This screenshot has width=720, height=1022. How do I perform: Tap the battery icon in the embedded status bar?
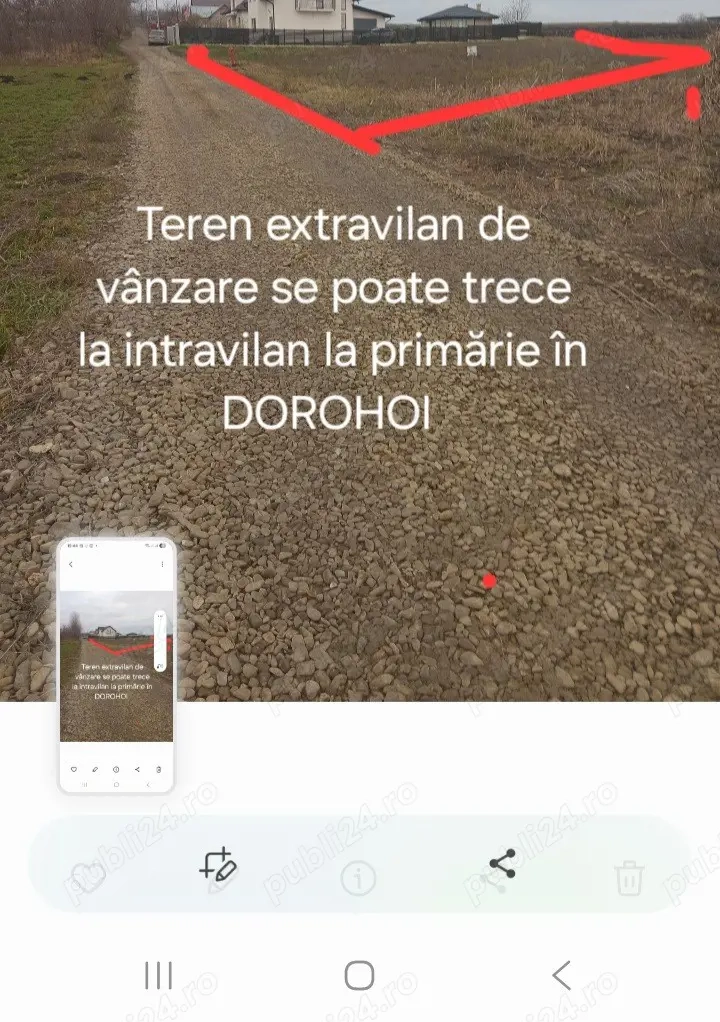[162, 545]
